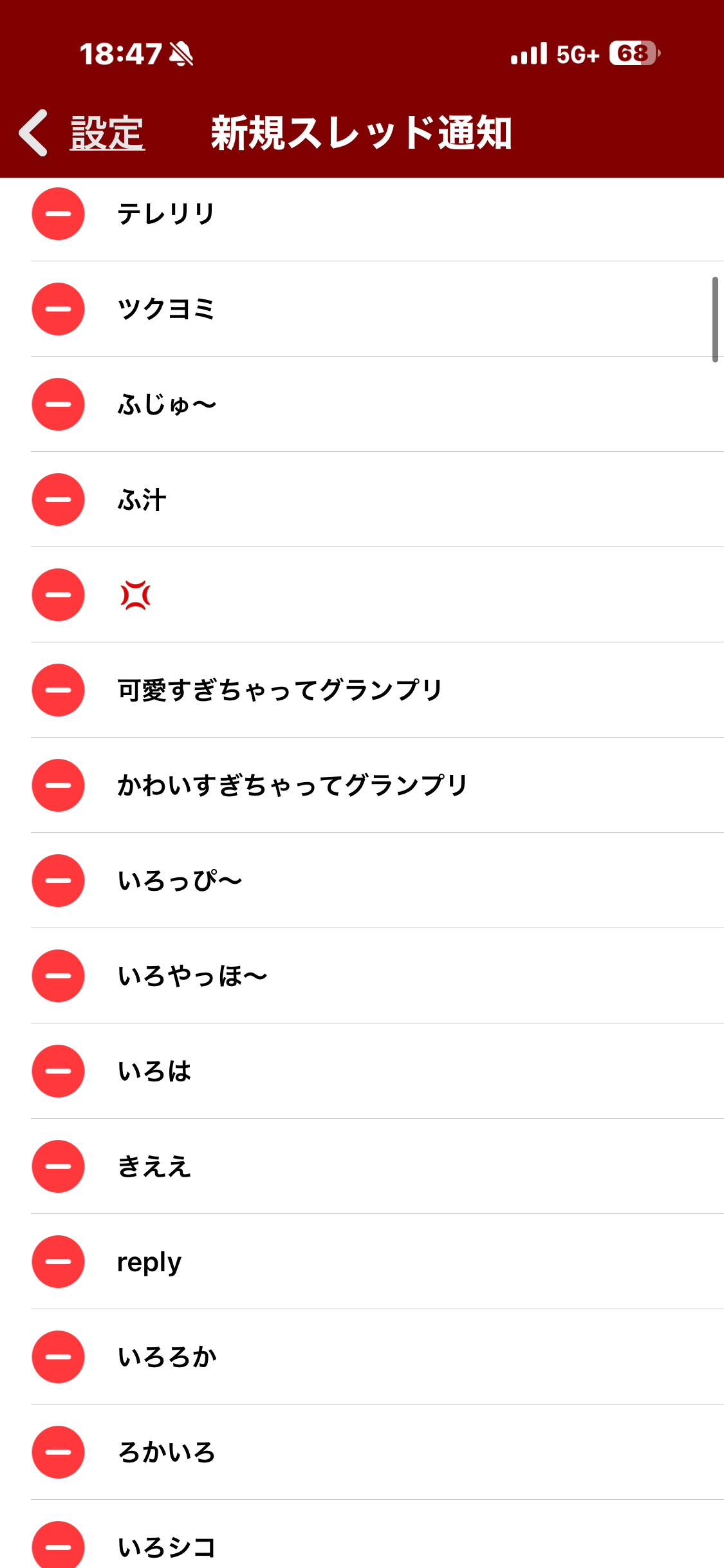The height and width of the screenshot is (1568, 724).
Task: Delete 可愛すぎちゃってグランプリ entry
Action: tap(58, 690)
